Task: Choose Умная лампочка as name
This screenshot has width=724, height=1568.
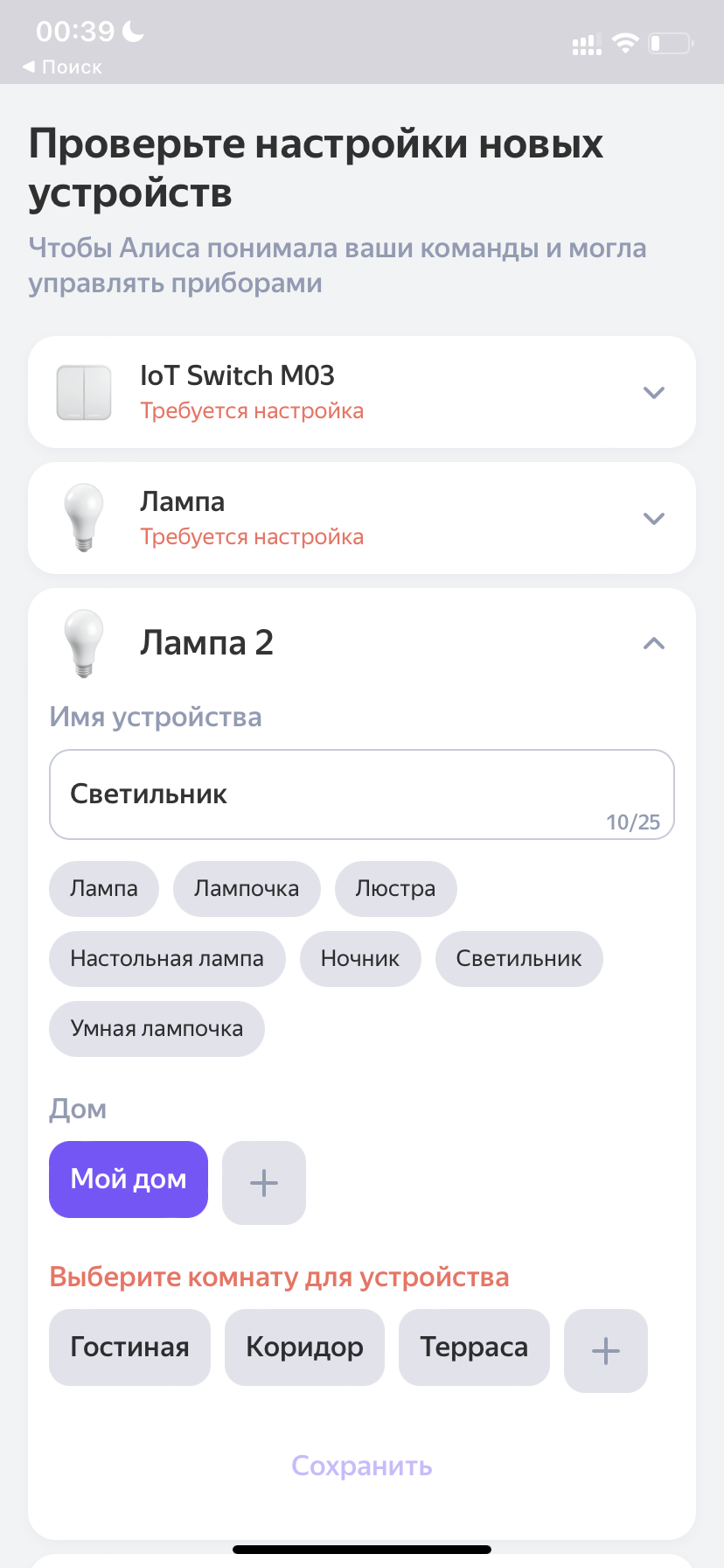Action: tap(157, 1029)
